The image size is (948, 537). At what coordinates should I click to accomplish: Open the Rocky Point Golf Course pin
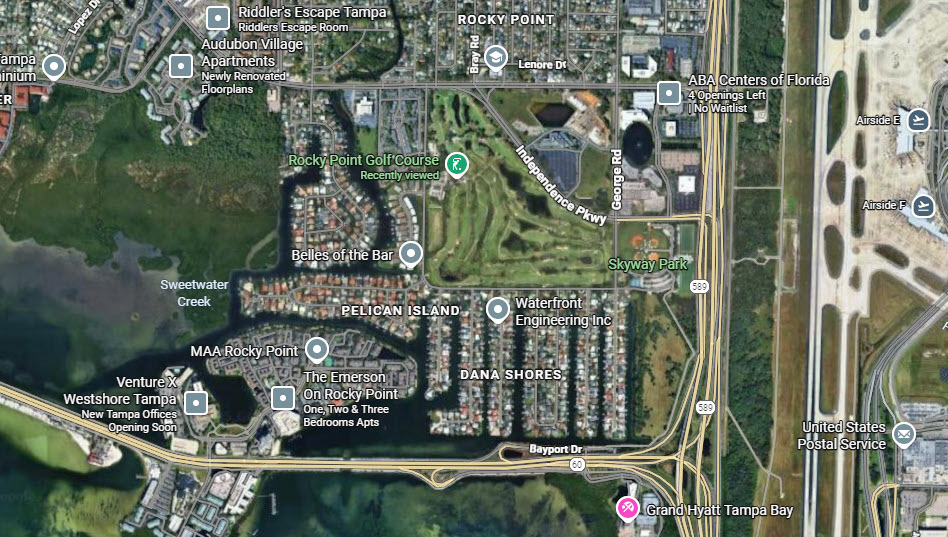point(456,164)
